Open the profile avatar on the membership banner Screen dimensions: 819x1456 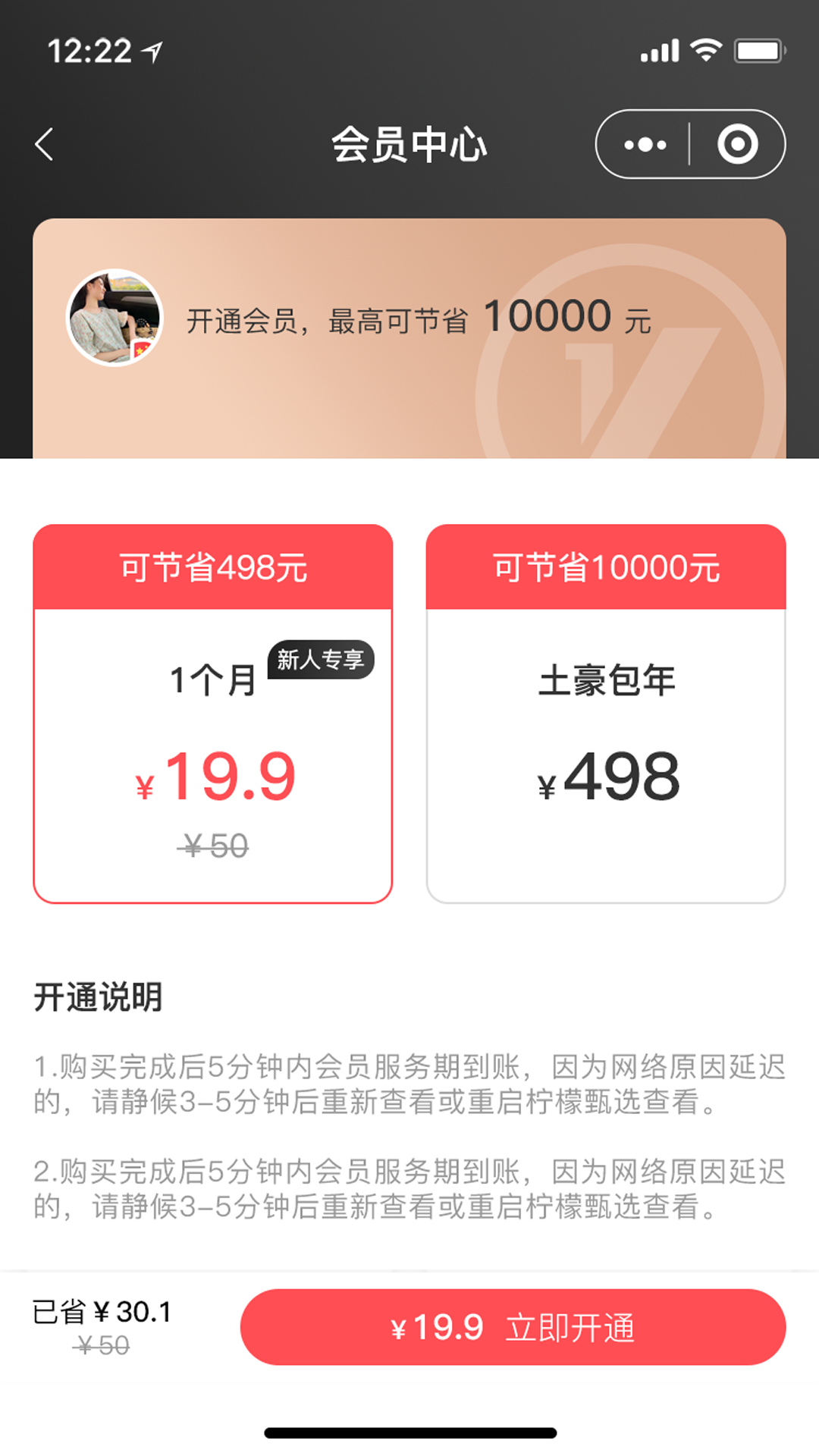click(x=115, y=318)
